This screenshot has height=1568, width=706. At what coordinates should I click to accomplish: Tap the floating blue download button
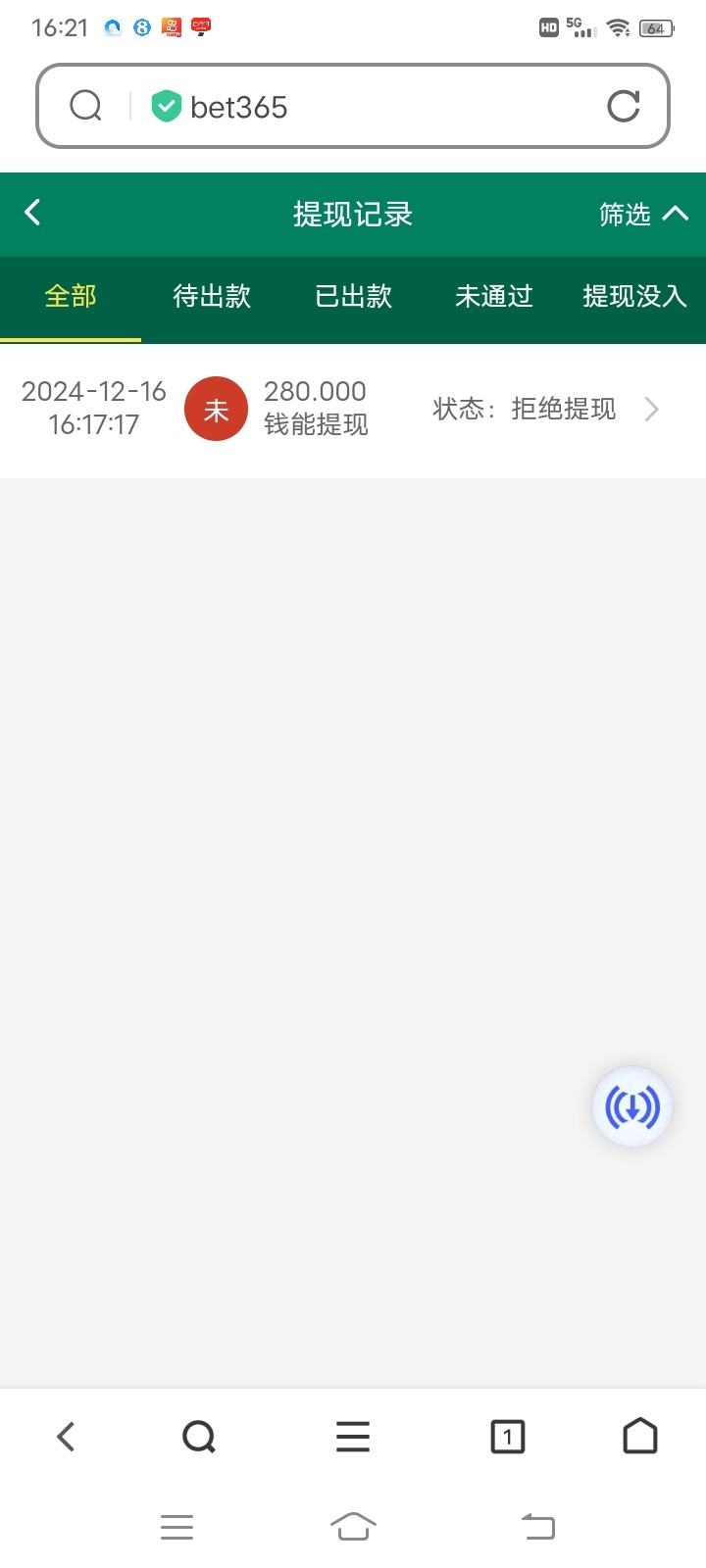tap(632, 1106)
